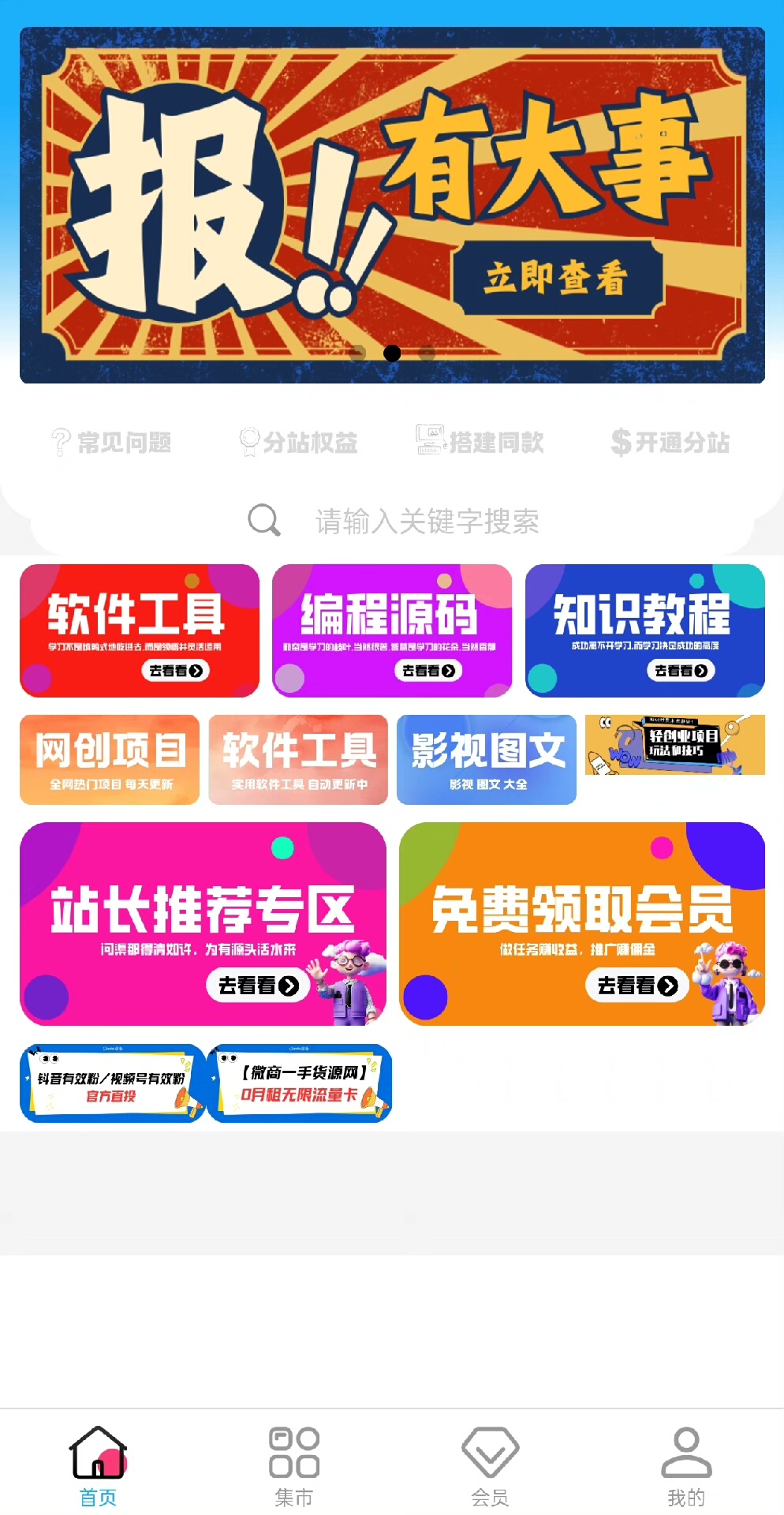Open the 编程源码 card
The image size is (784, 1515).
coord(392,630)
